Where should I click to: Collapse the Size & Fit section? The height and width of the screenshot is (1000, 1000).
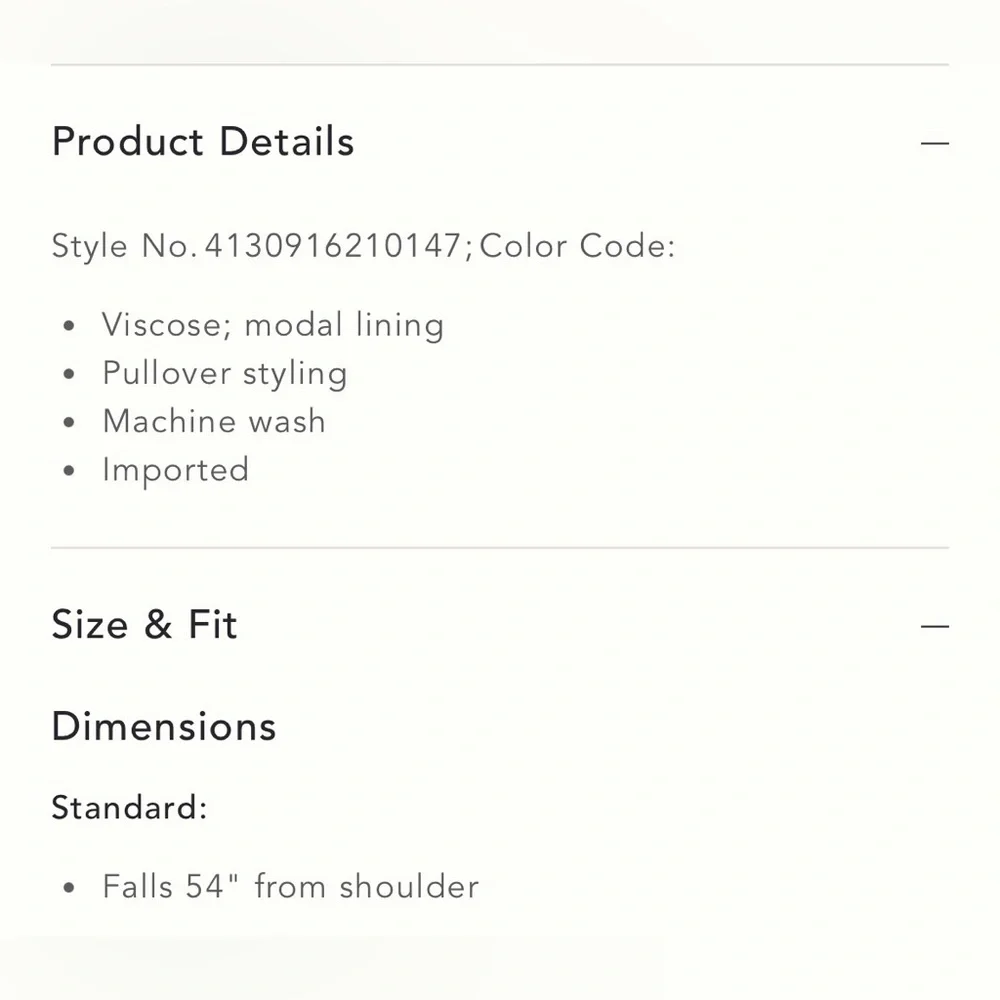(934, 626)
